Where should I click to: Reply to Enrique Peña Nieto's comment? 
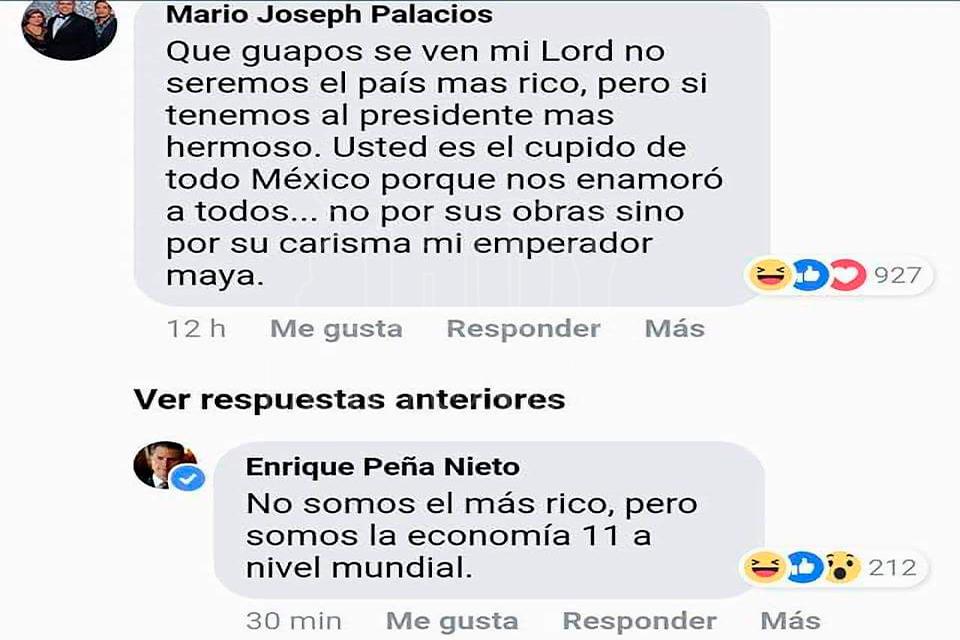point(639,621)
